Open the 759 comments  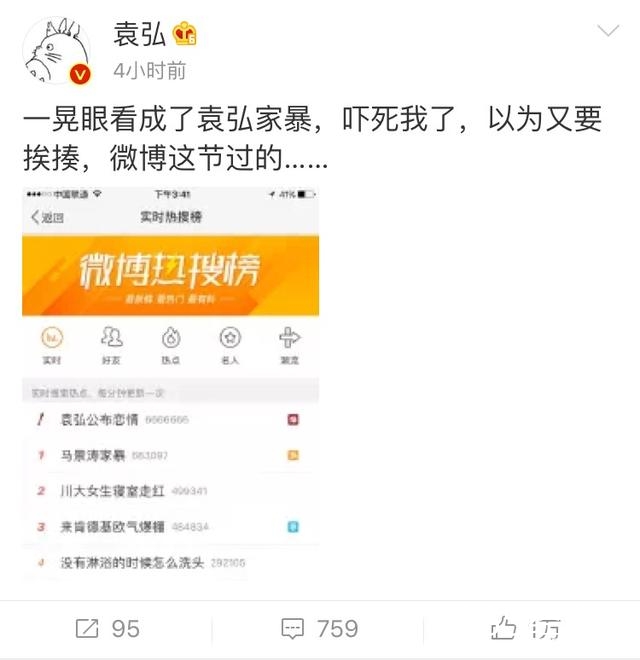[x=320, y=628]
